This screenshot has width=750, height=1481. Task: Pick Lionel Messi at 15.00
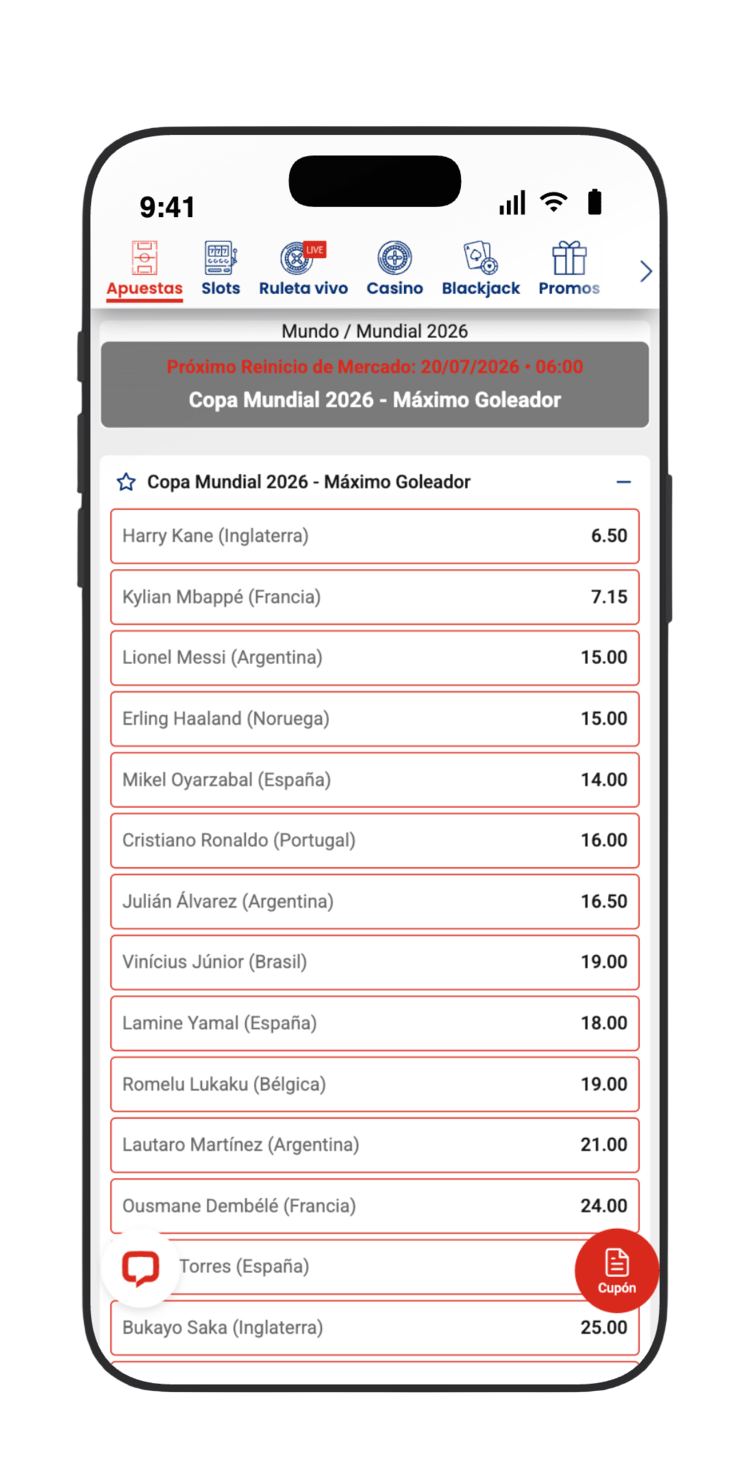point(375,658)
